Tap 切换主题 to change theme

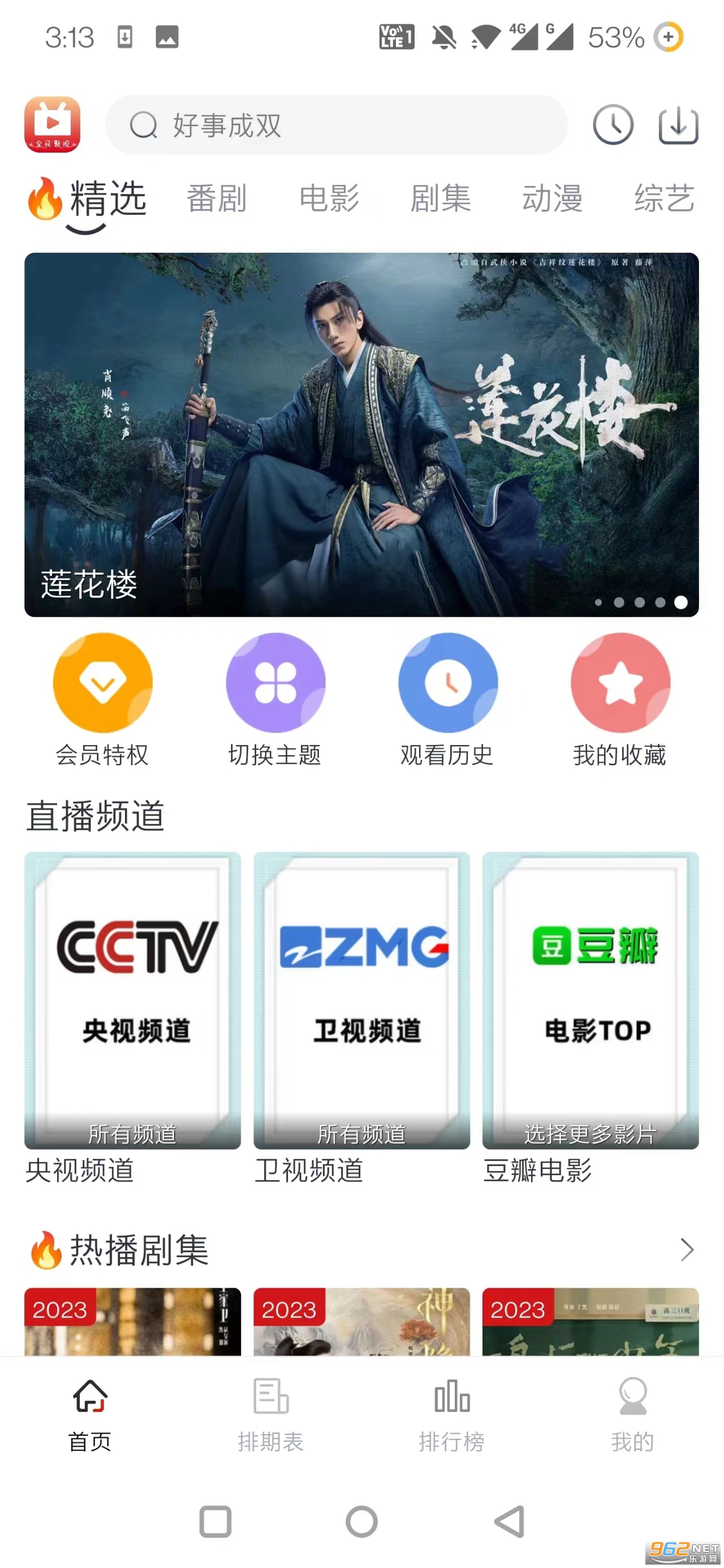coord(275,700)
